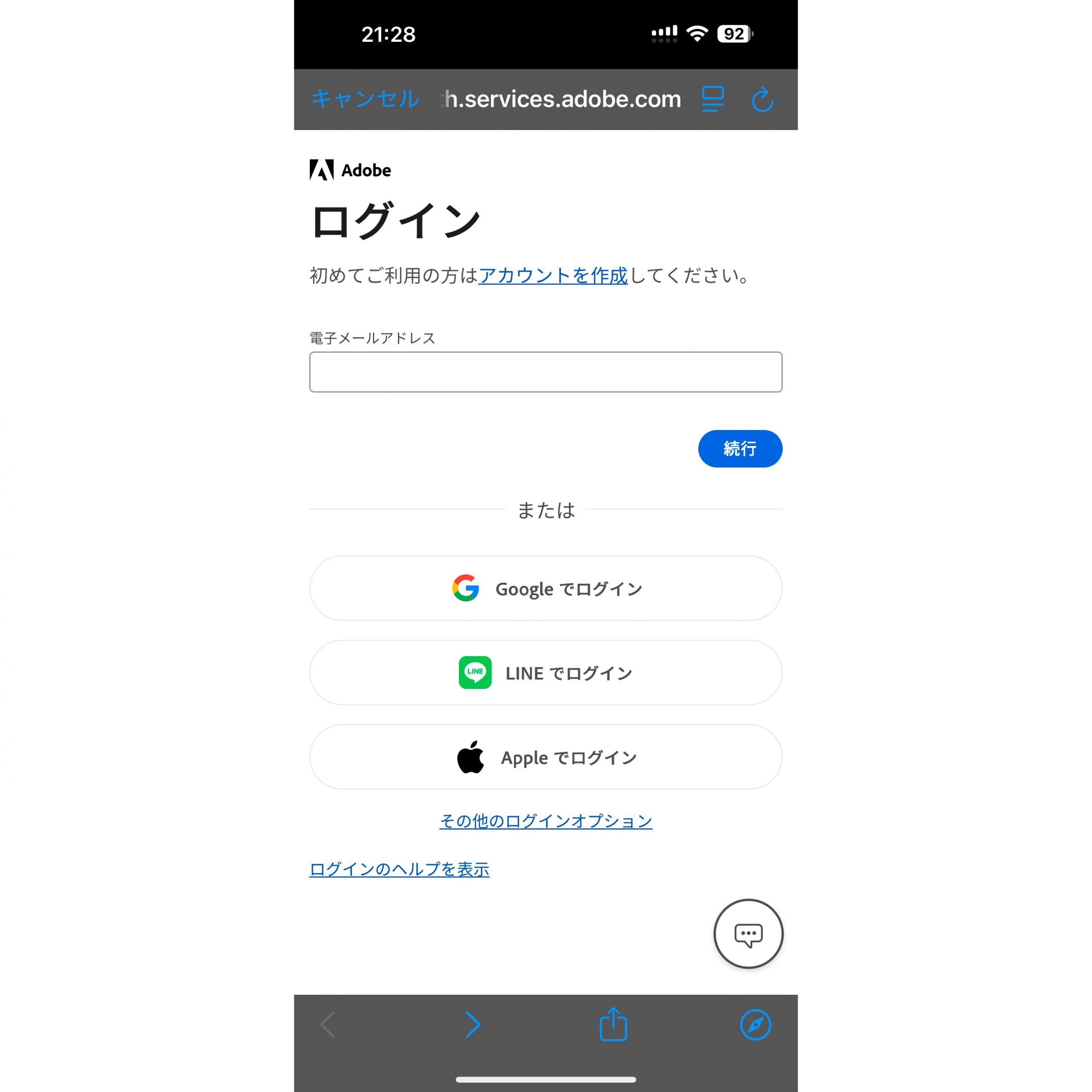Open ログインのヘルプを表示 link
1092x1092 pixels.
click(x=399, y=869)
